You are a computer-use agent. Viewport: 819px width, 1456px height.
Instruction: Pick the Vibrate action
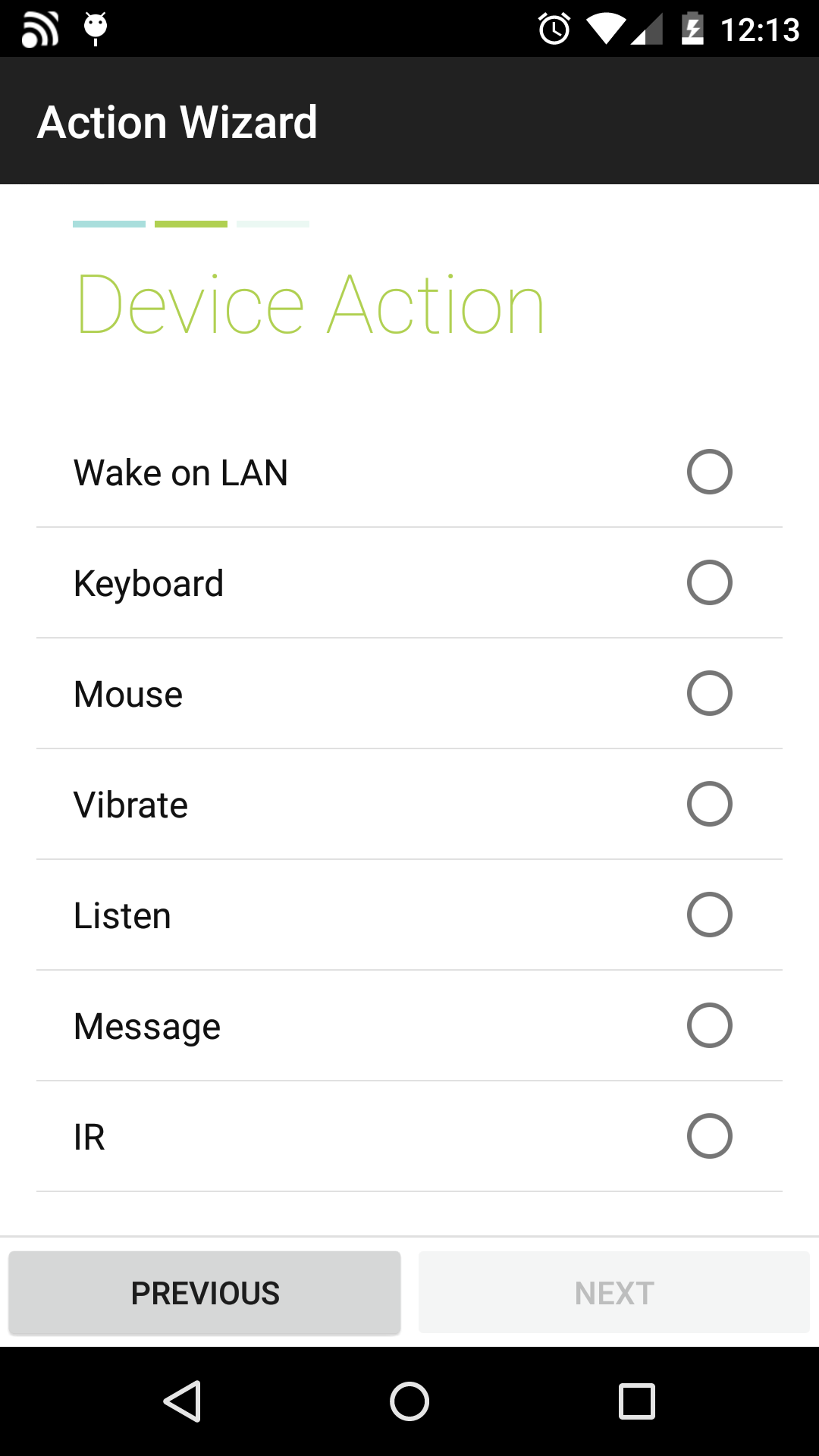click(409, 805)
